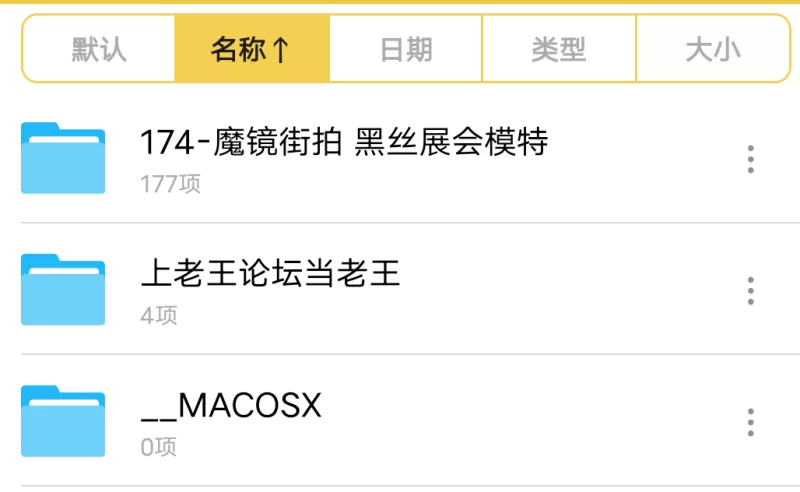800x492 pixels.
Task: Sort files by 类型
Action: tap(559, 49)
